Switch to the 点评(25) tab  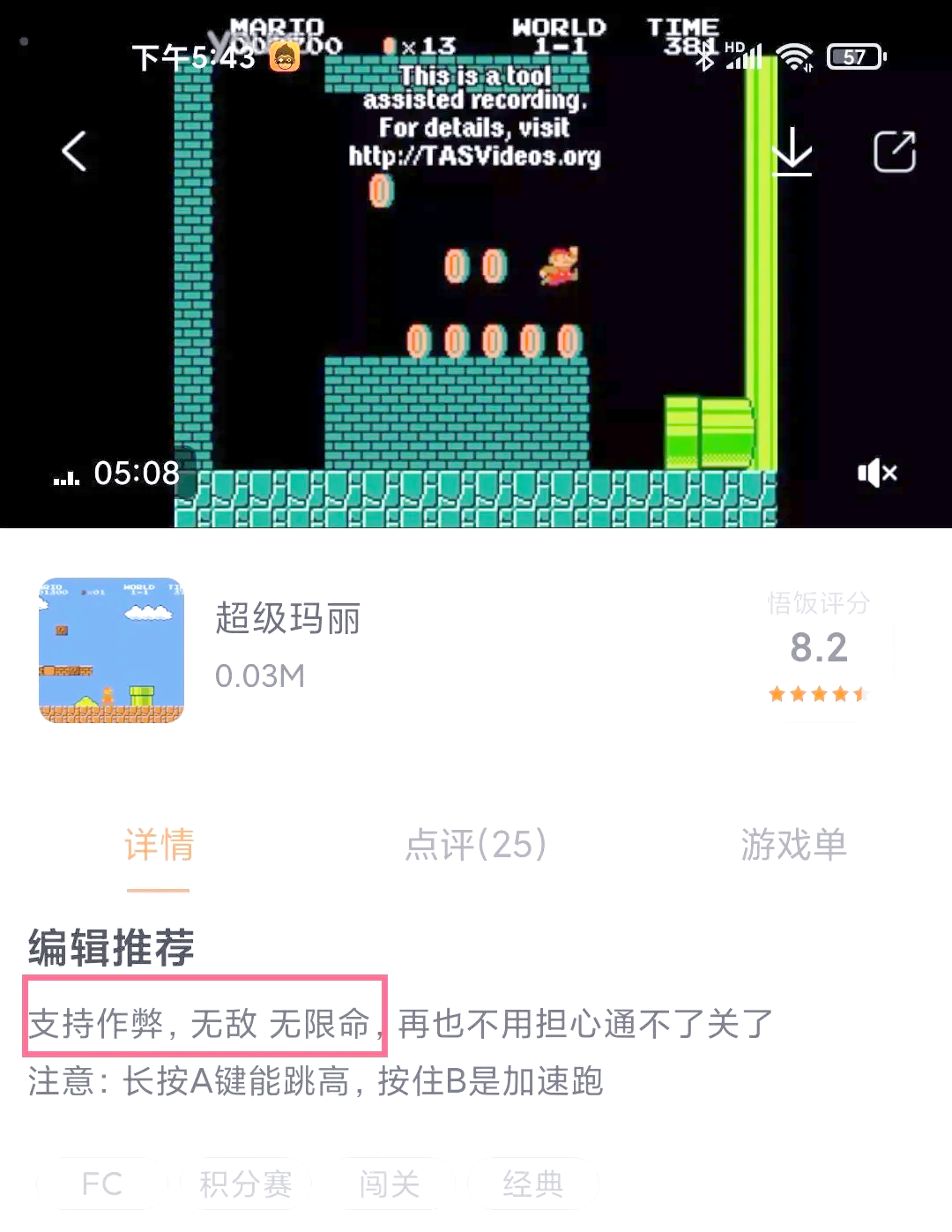476,845
